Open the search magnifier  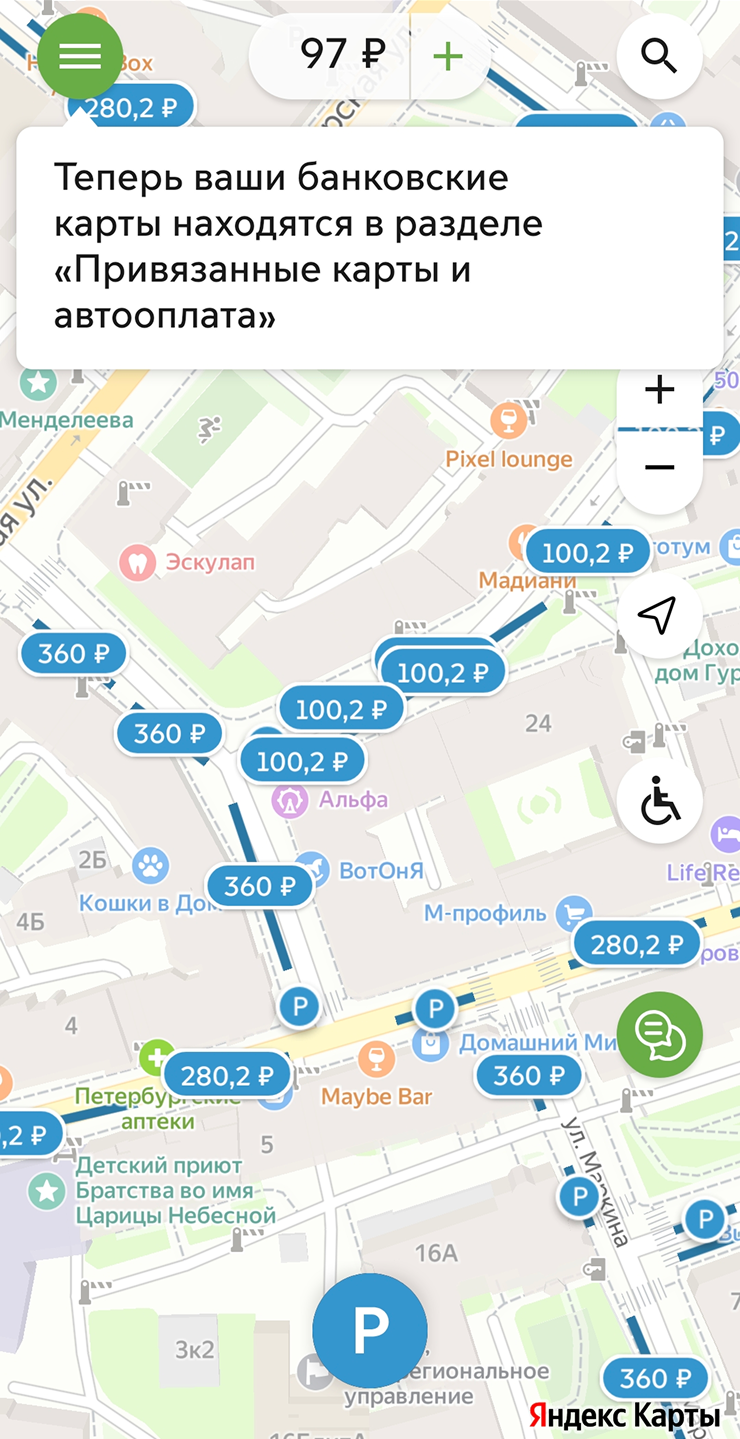tap(659, 57)
